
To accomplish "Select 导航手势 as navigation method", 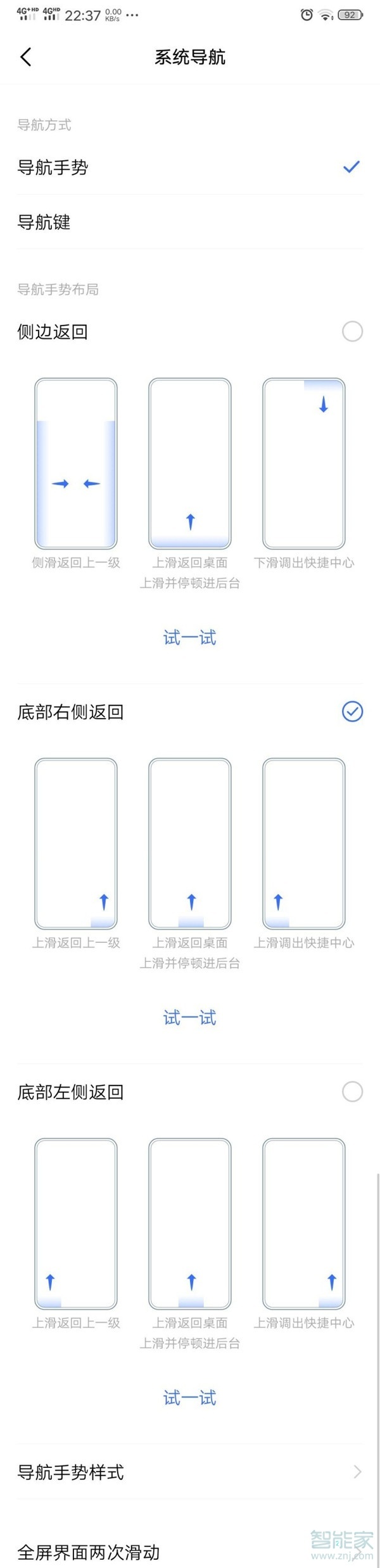I will 190,167.
